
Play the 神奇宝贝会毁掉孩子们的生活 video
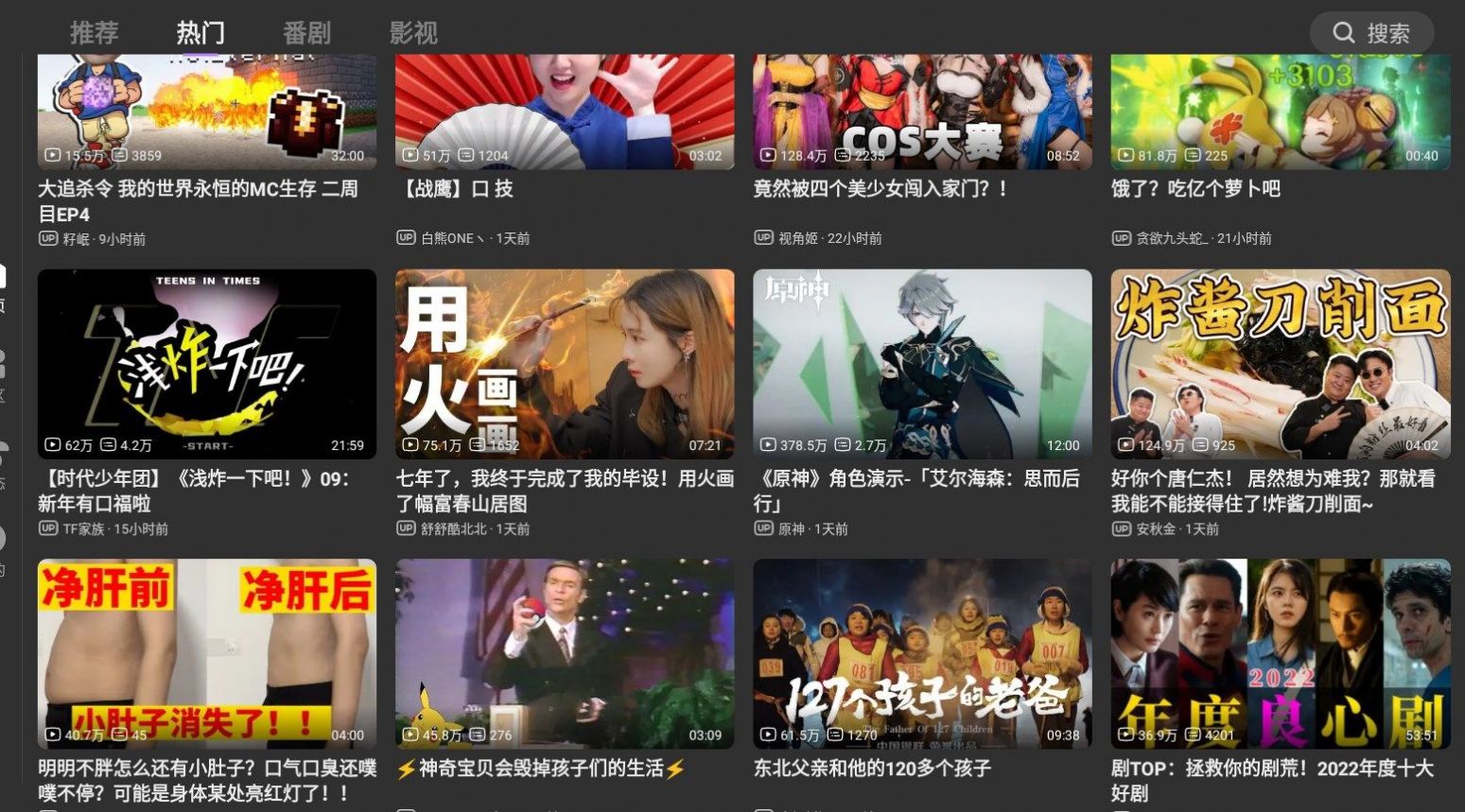(564, 653)
